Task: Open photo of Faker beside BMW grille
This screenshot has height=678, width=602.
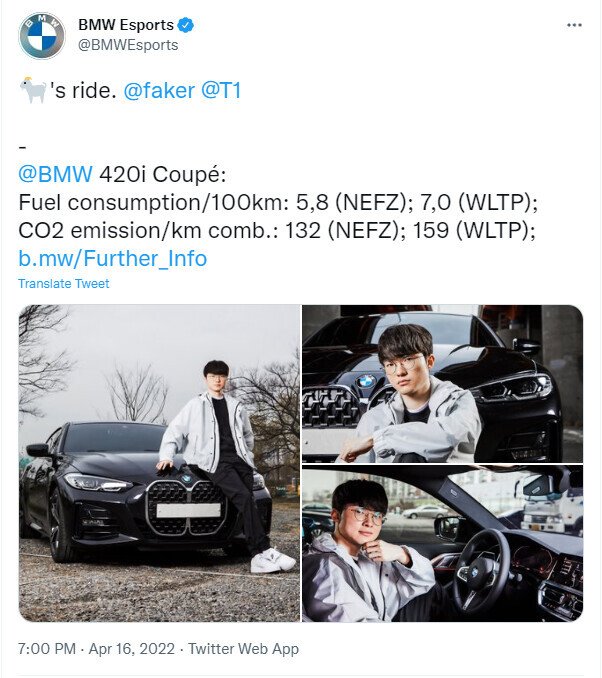Action: pos(442,382)
